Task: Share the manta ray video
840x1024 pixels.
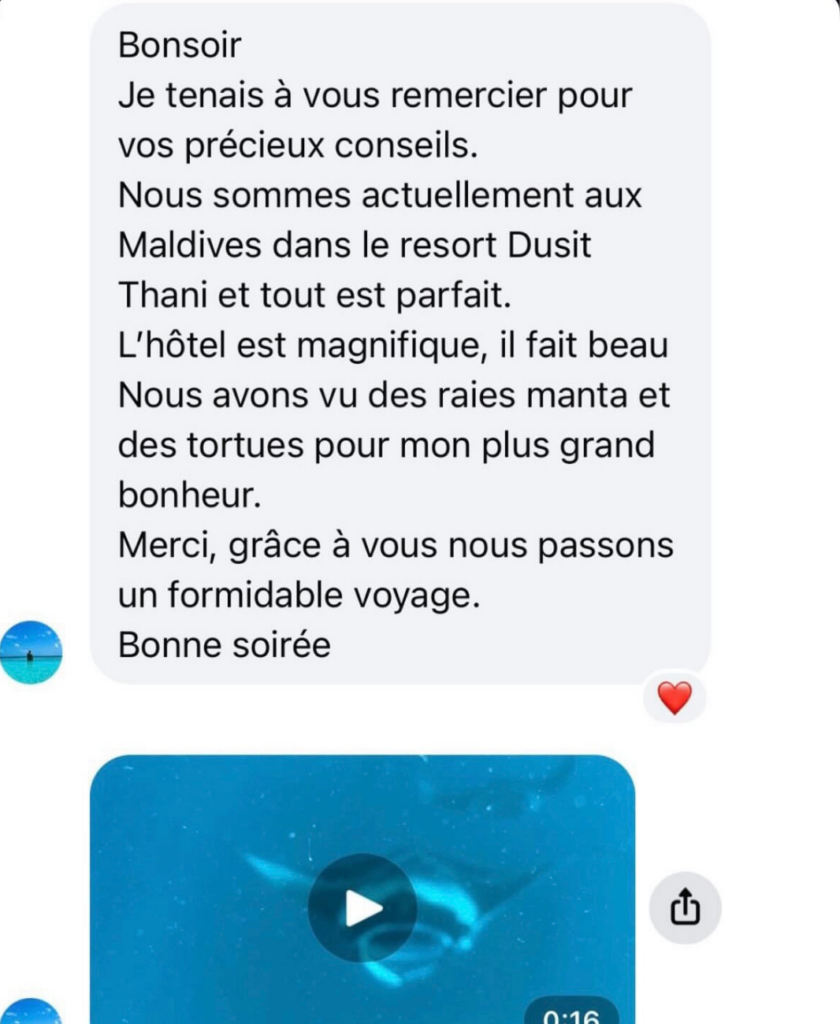Action: 685,908
